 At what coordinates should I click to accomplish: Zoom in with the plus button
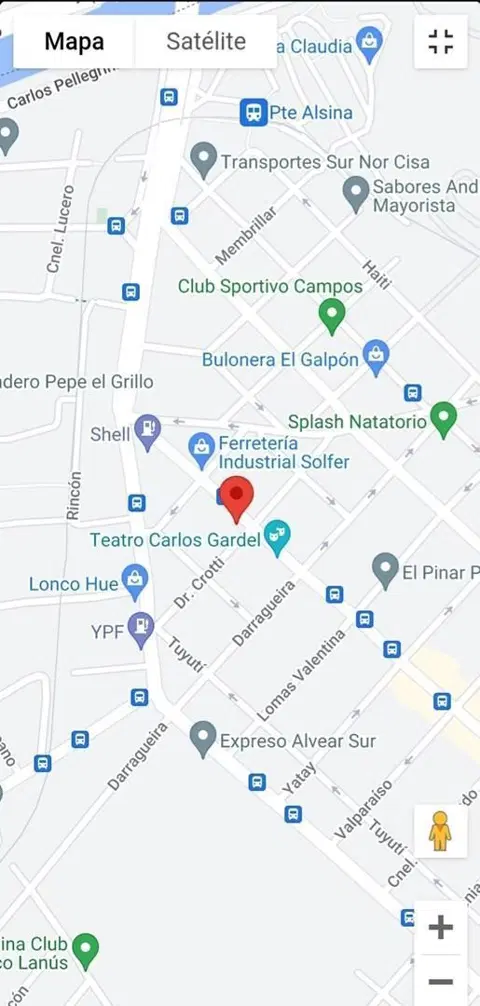pyautogui.click(x=441, y=927)
